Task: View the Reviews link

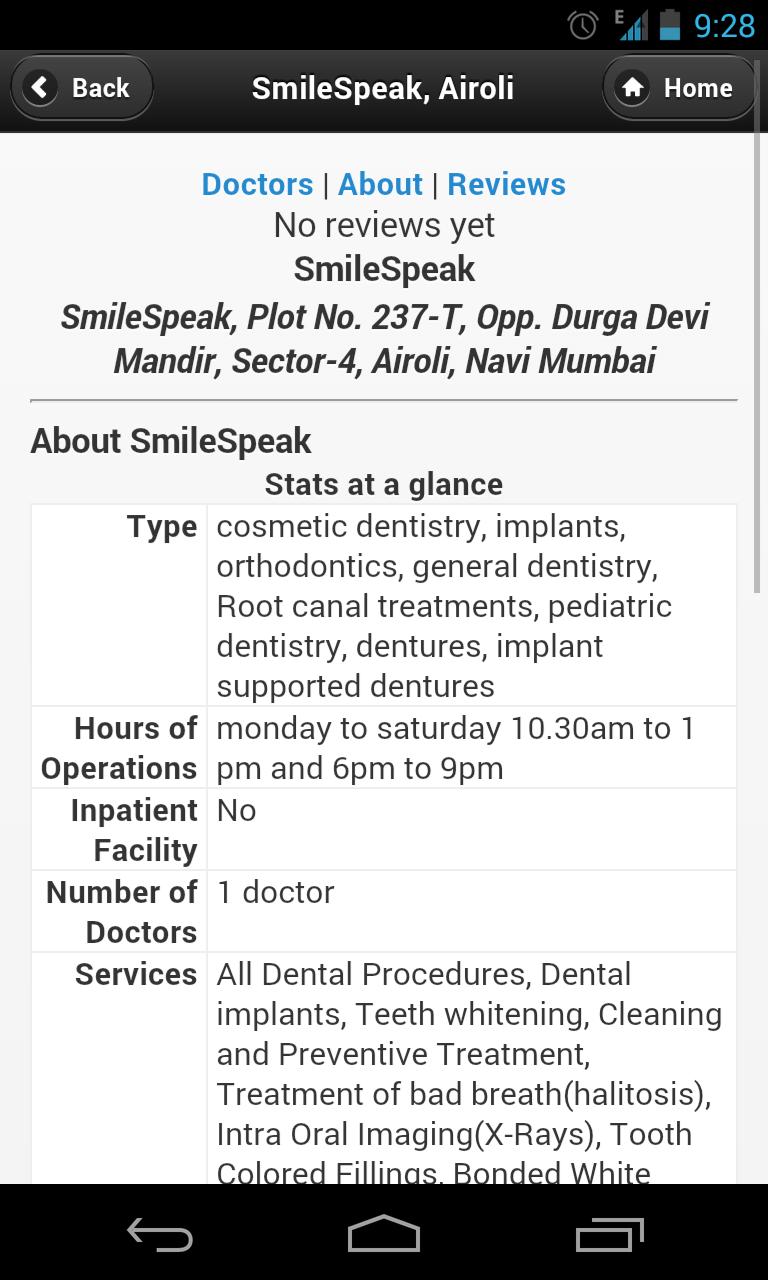Action: [x=506, y=184]
